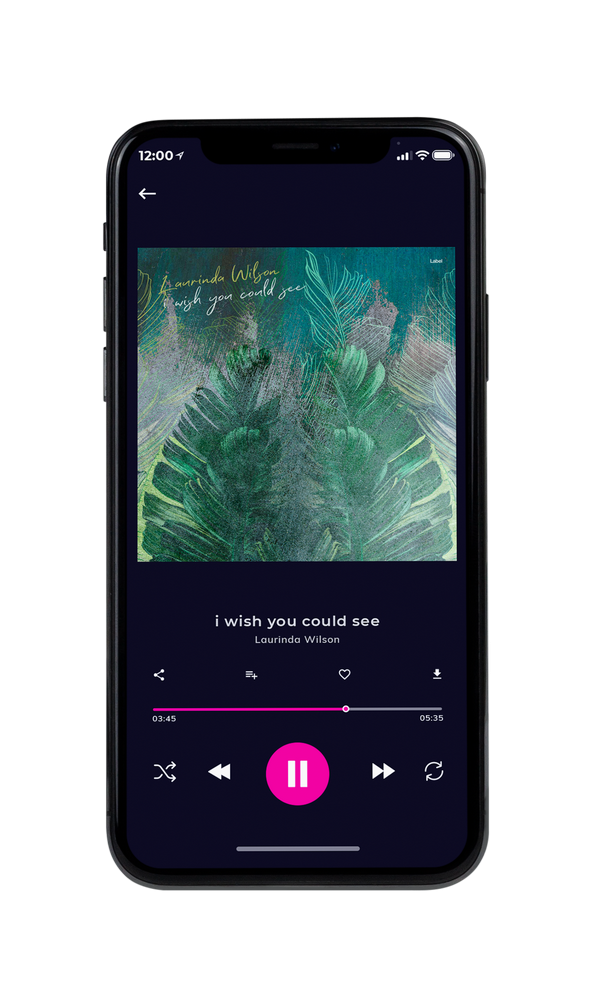This screenshot has height=1000, width=600.
Task: Skip back to the previous track
Action: click(x=219, y=772)
